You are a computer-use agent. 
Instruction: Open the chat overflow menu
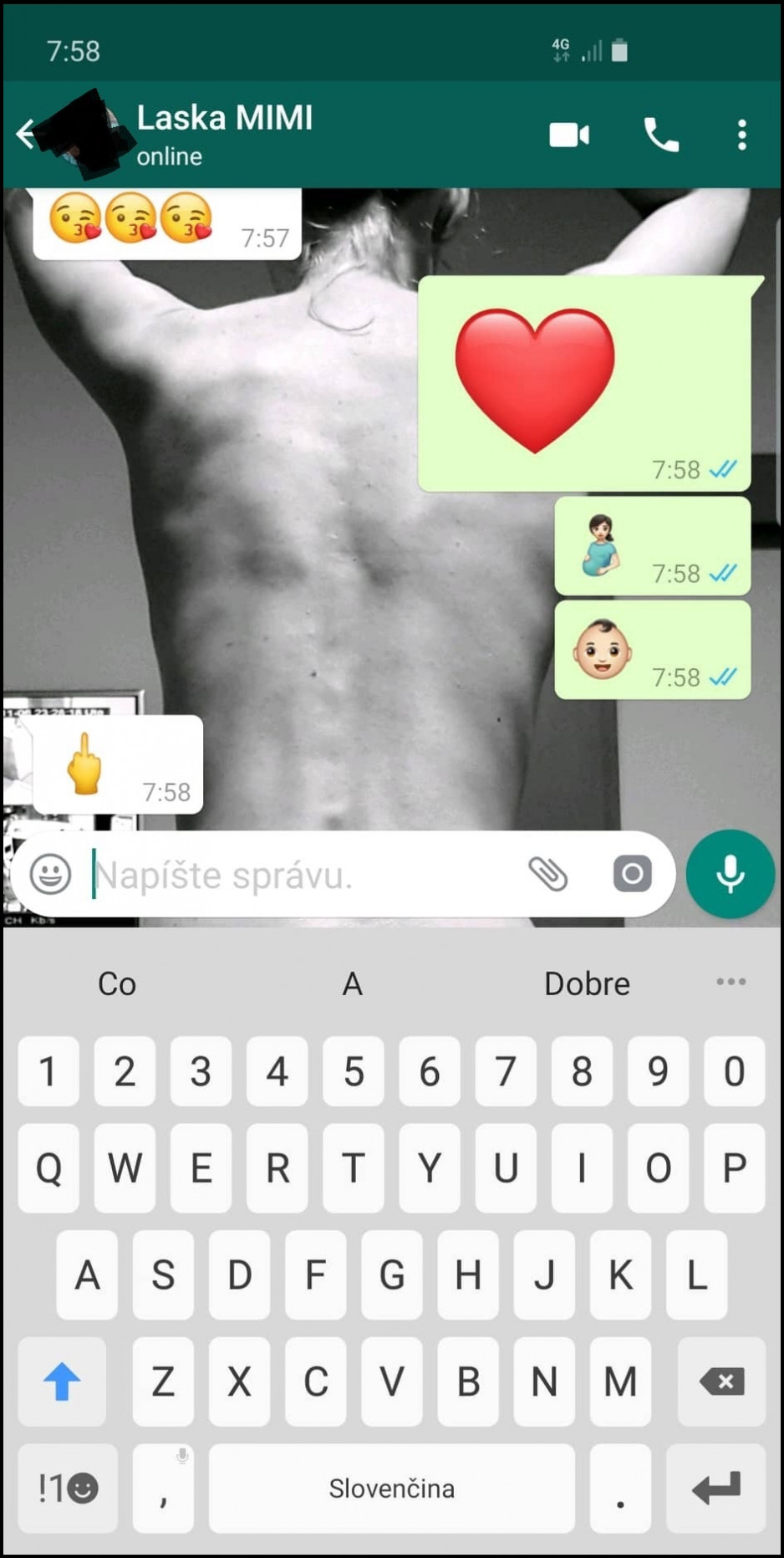(x=741, y=135)
